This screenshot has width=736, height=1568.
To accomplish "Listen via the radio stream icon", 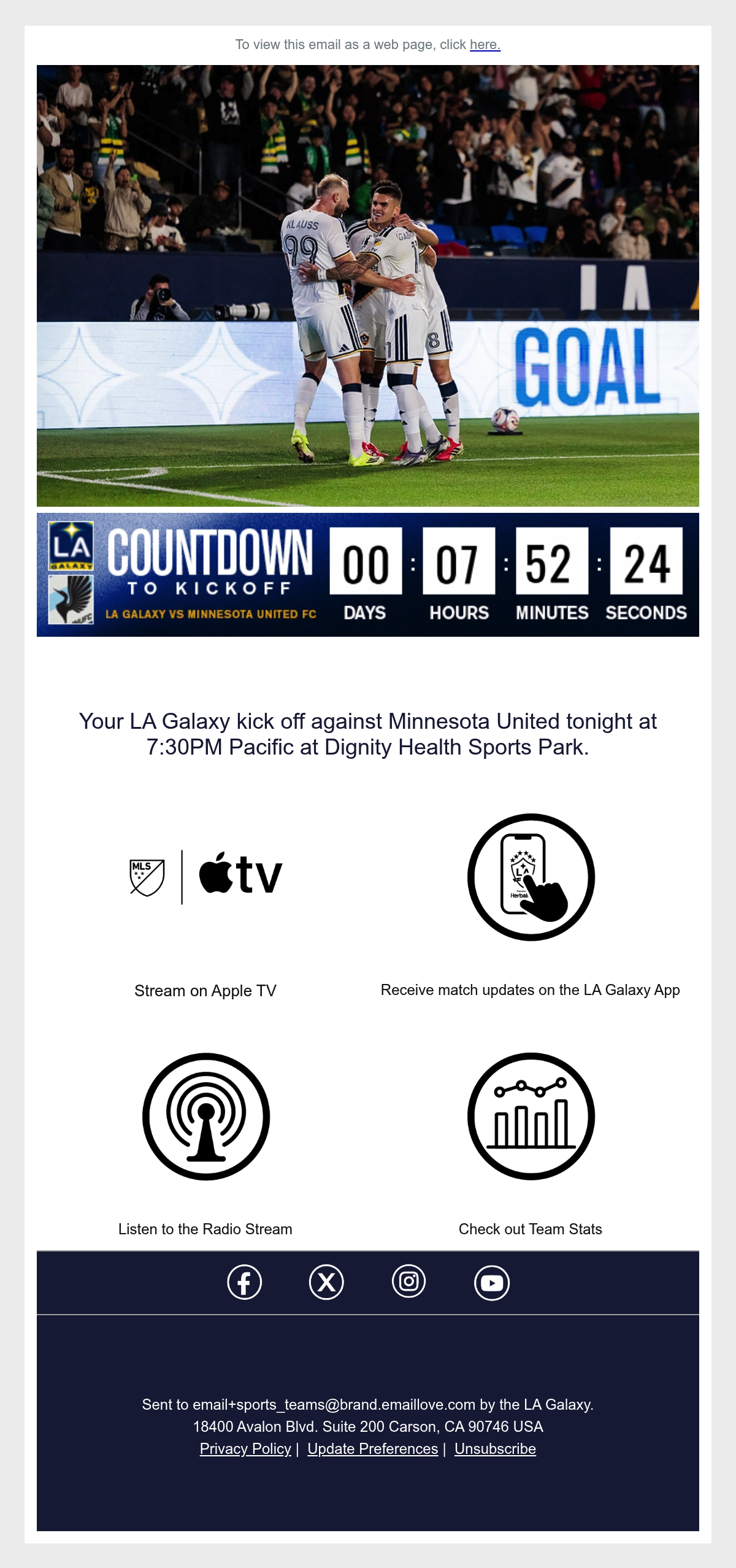I will click(206, 1116).
